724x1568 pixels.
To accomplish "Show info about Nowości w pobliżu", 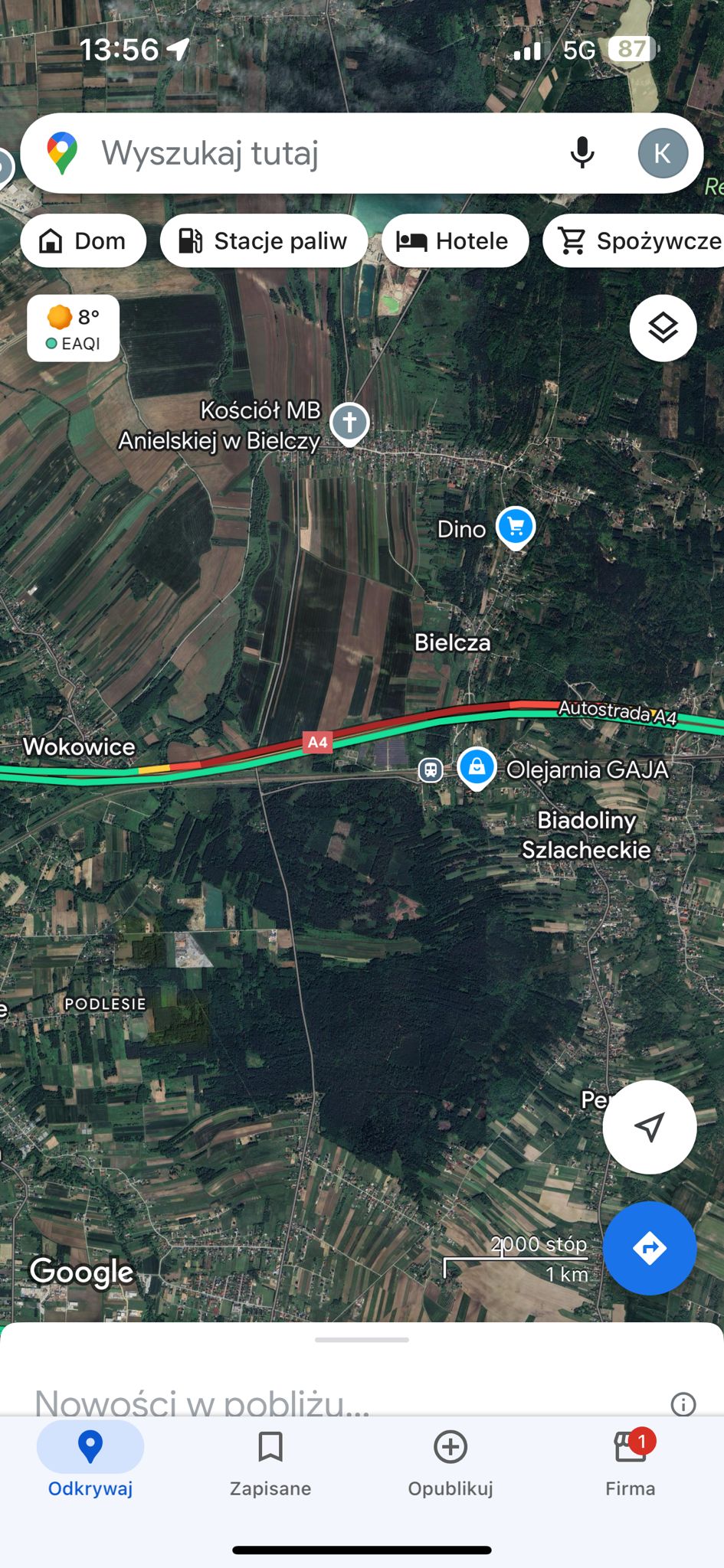I will click(683, 1404).
